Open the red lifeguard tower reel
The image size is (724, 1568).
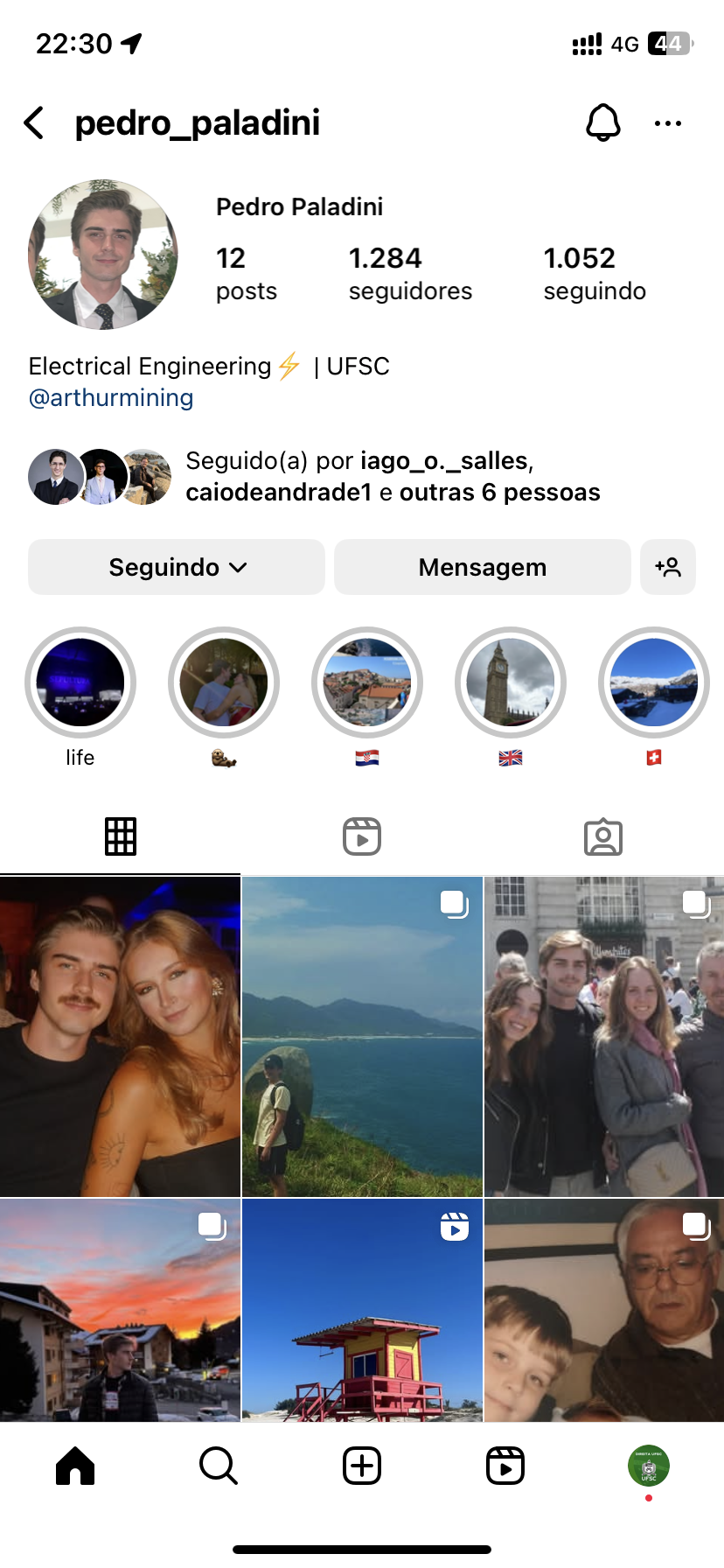click(x=362, y=1310)
